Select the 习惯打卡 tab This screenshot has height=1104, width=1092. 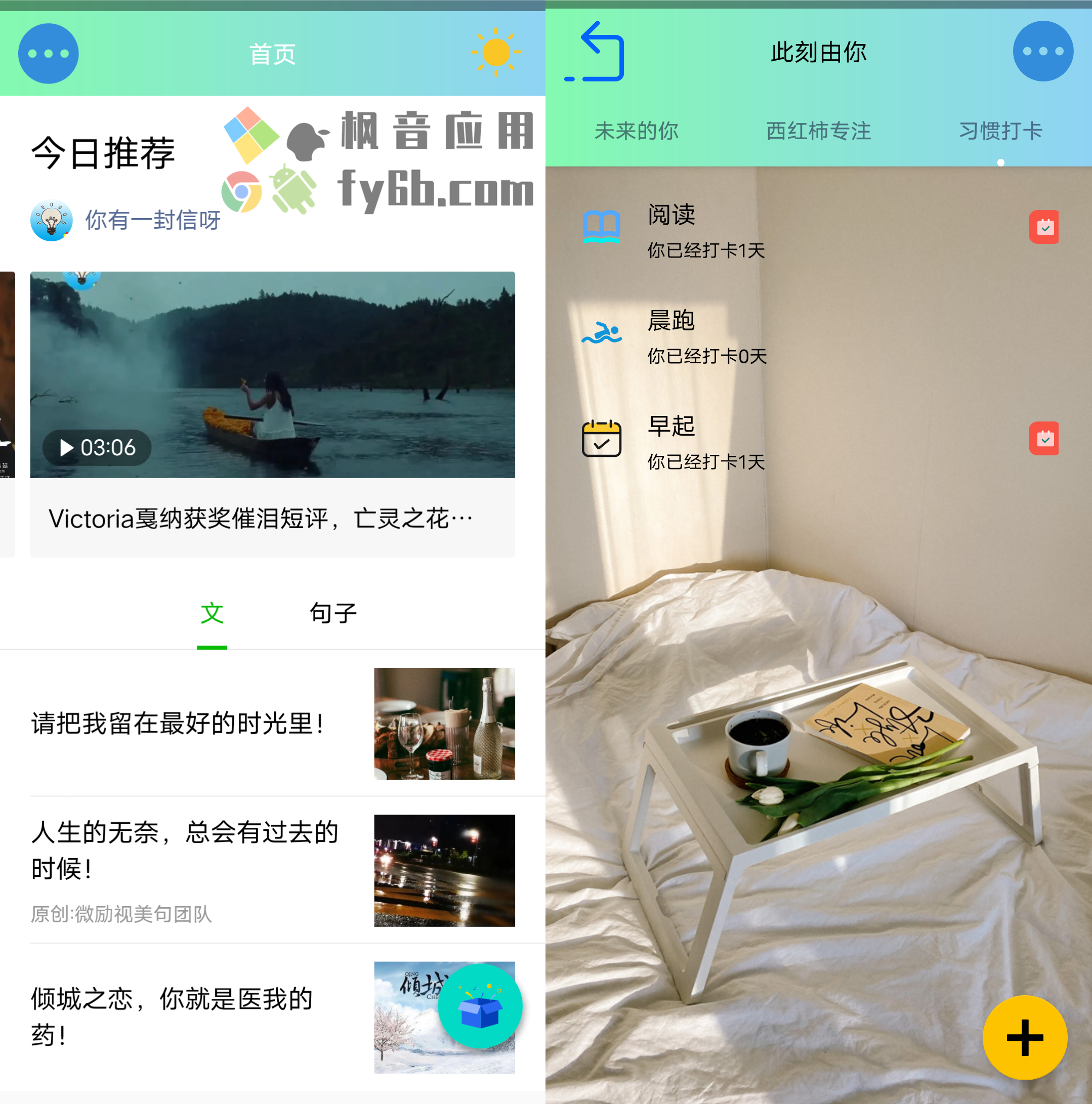[x=1000, y=132]
